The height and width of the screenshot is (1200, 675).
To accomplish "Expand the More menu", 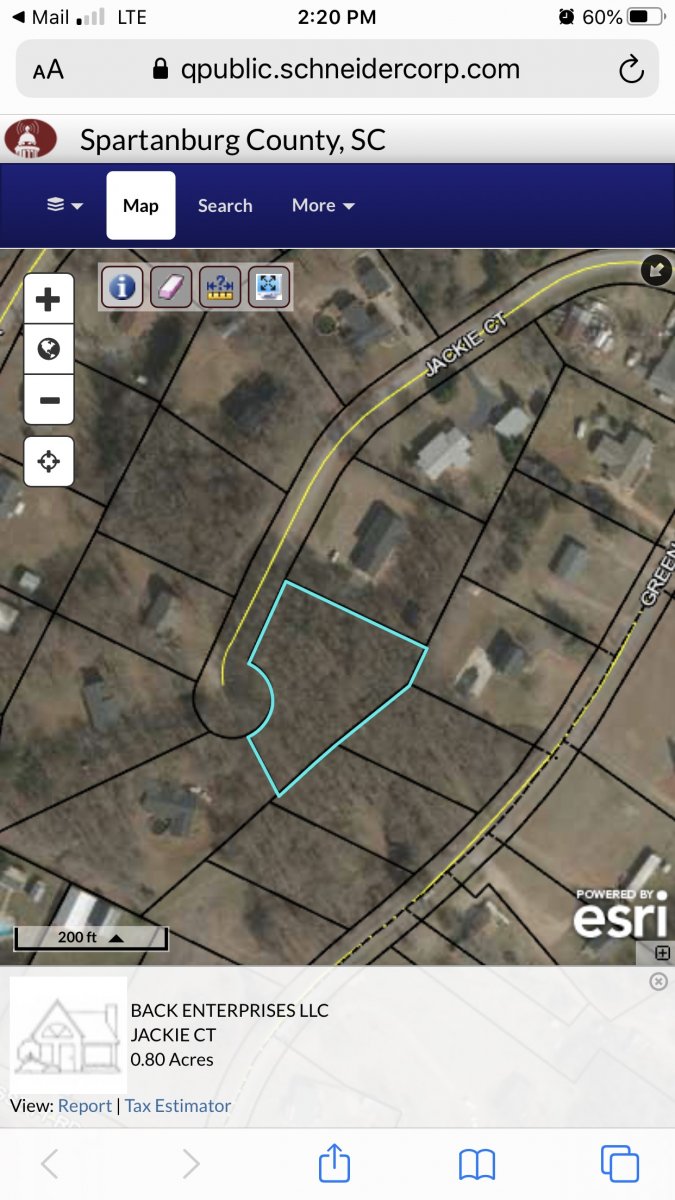I will [x=323, y=205].
